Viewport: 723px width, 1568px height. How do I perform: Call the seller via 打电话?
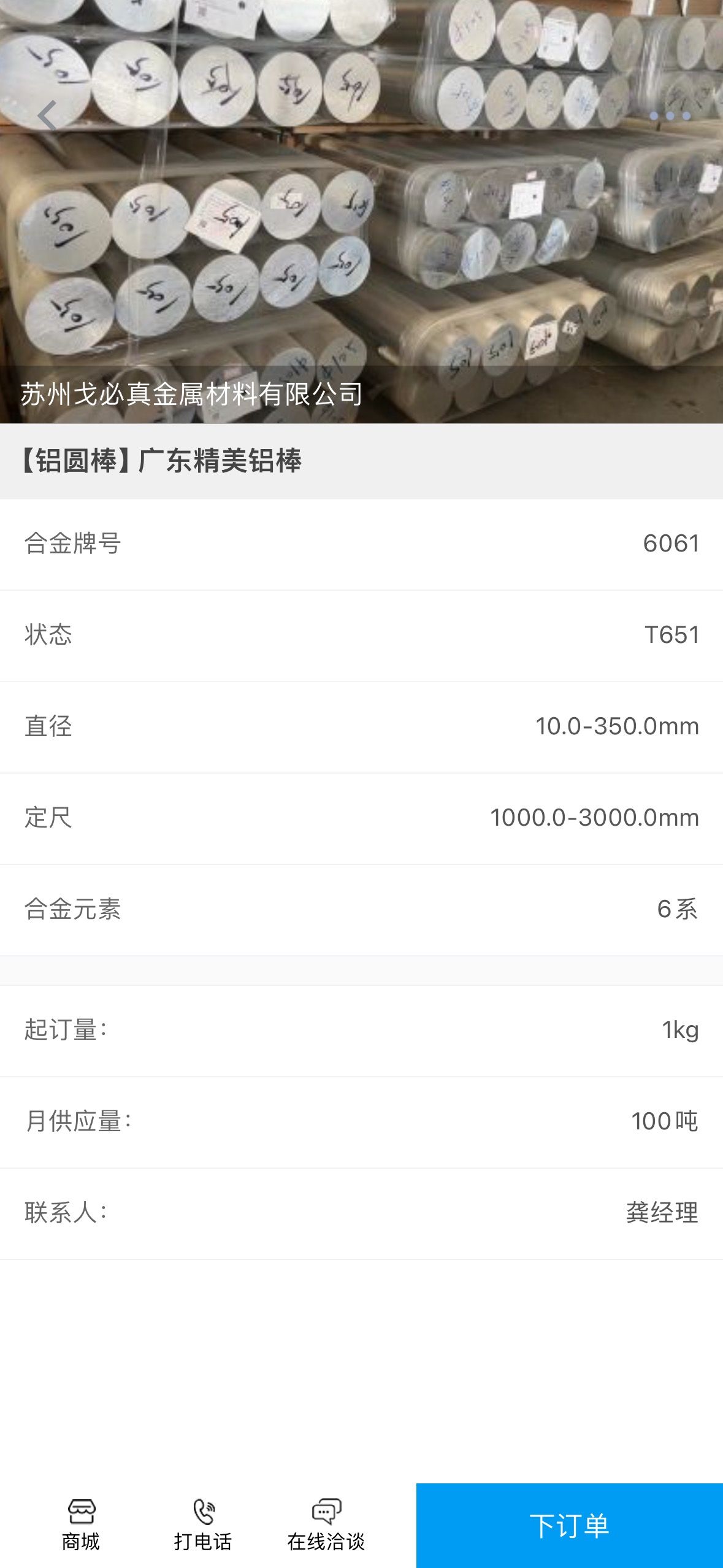coord(203,1525)
